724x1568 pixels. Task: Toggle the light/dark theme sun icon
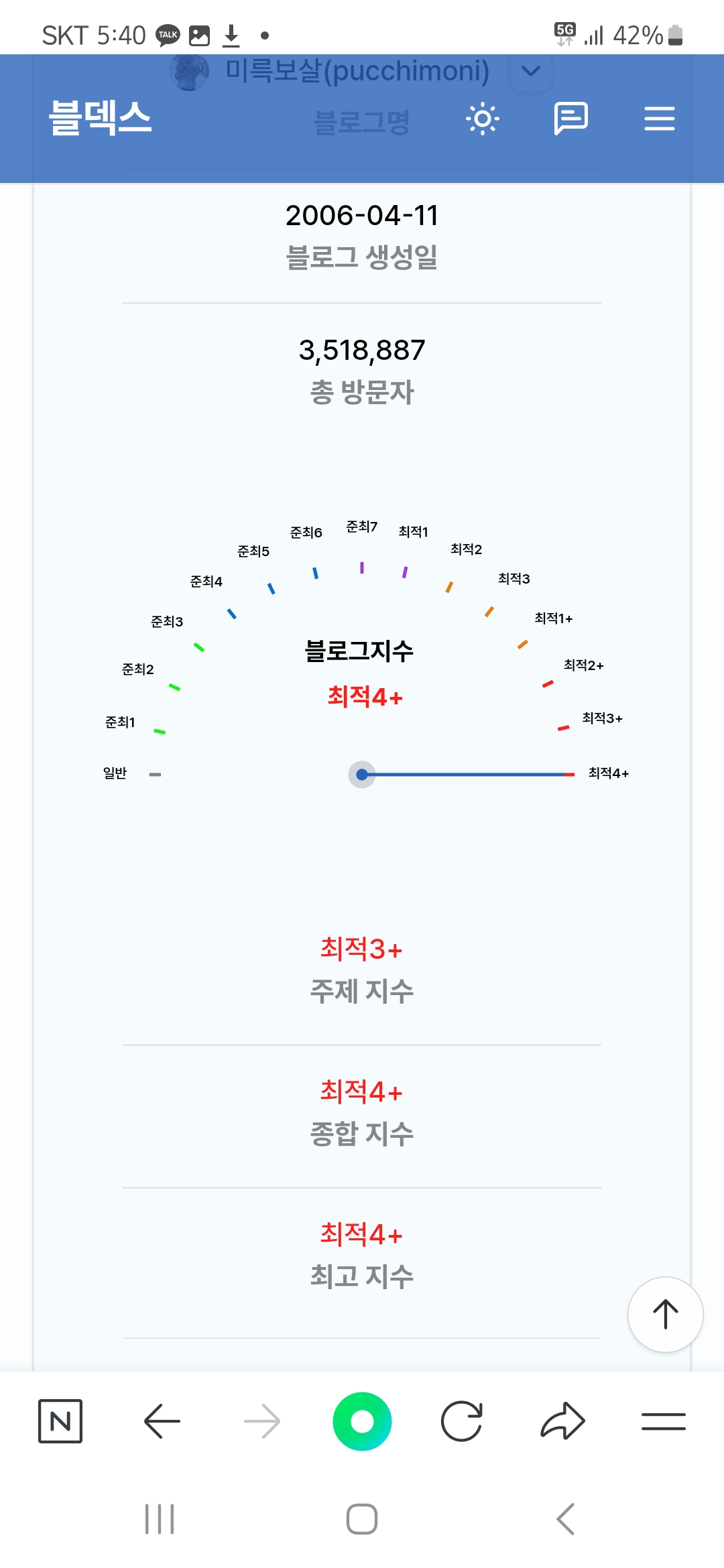click(x=483, y=119)
